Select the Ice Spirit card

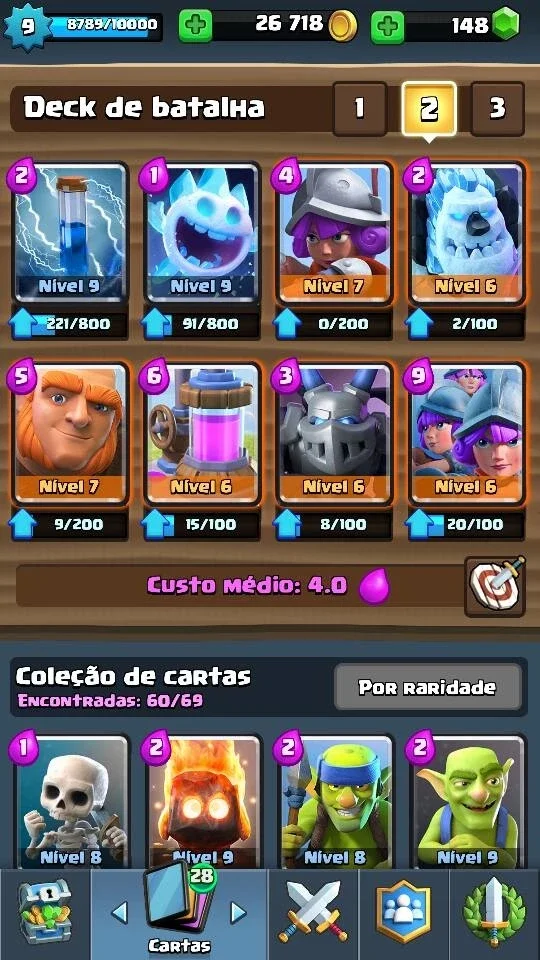202,233
